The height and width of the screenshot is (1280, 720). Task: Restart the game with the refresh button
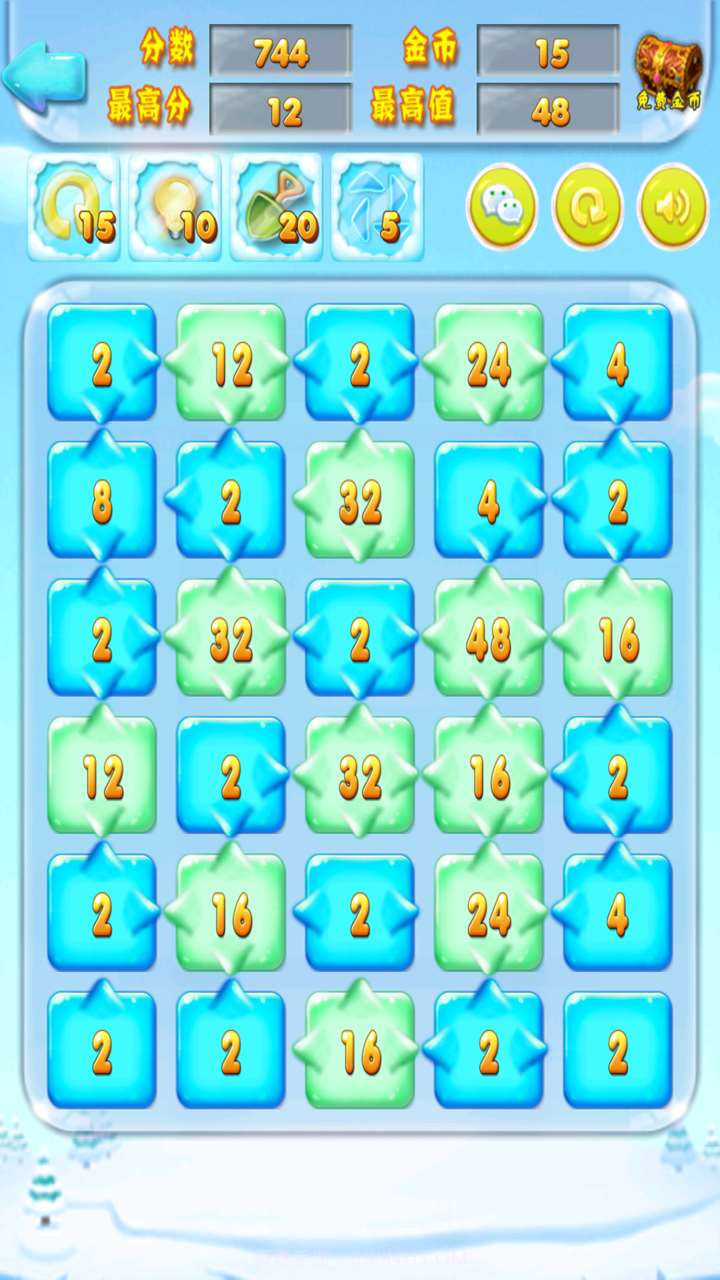point(588,207)
